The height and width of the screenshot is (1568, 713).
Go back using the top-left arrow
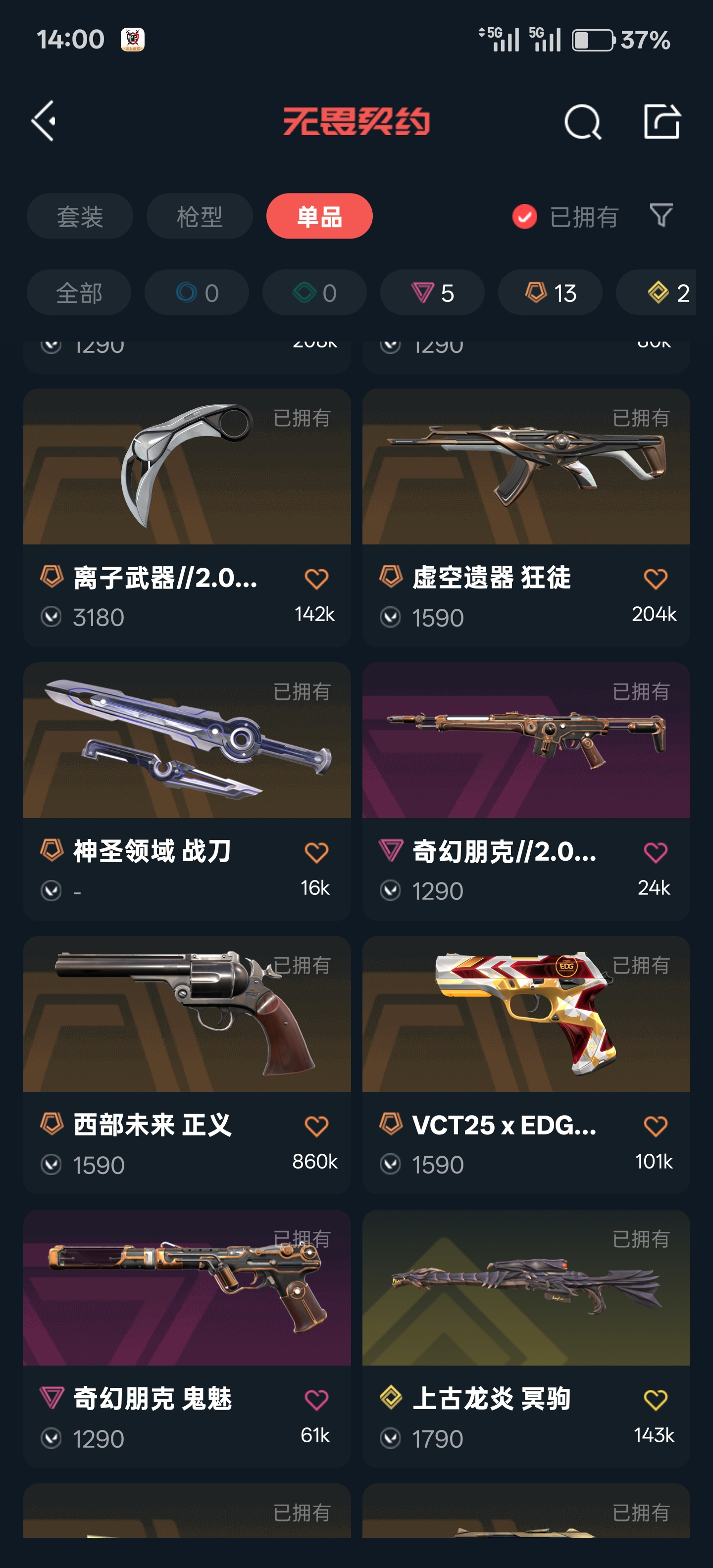[44, 121]
